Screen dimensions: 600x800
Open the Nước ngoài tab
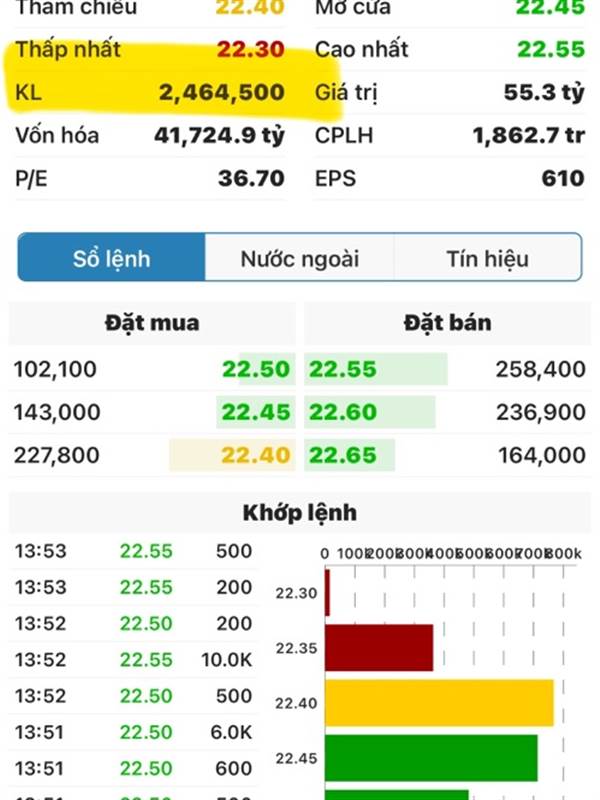point(299,258)
